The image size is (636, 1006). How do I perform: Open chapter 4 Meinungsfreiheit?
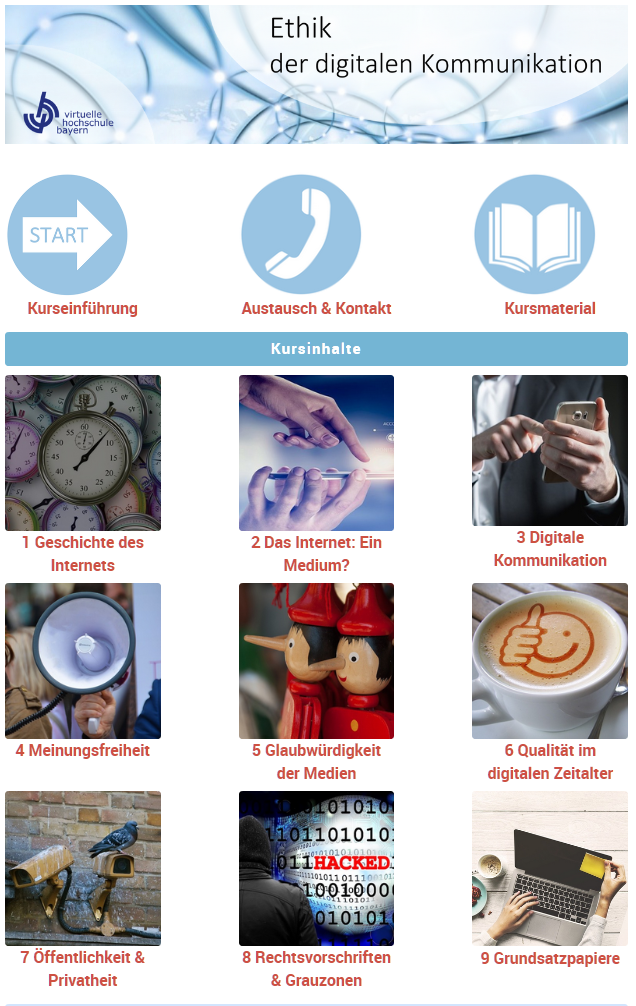83,661
